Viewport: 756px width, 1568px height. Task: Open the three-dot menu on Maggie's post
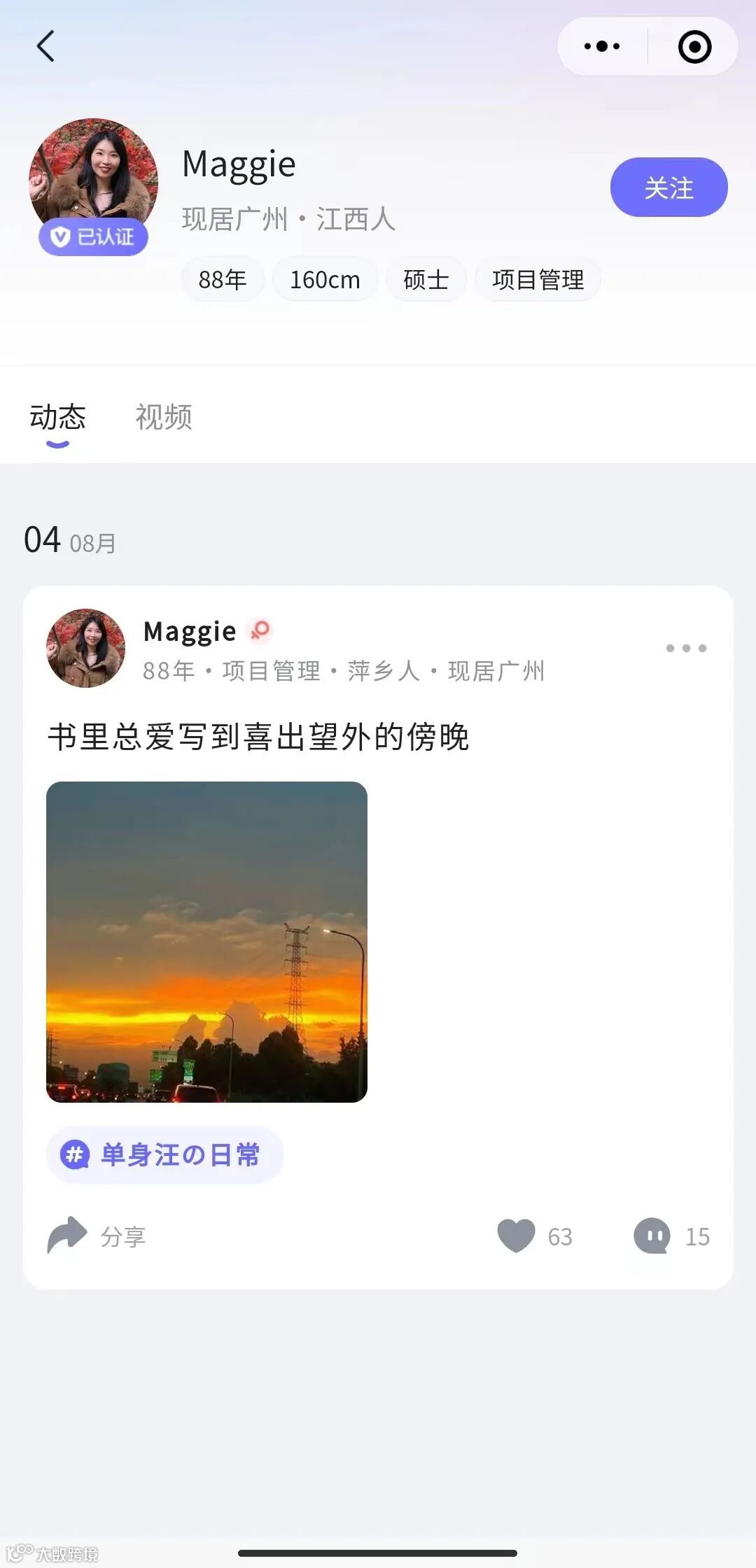[x=686, y=648]
